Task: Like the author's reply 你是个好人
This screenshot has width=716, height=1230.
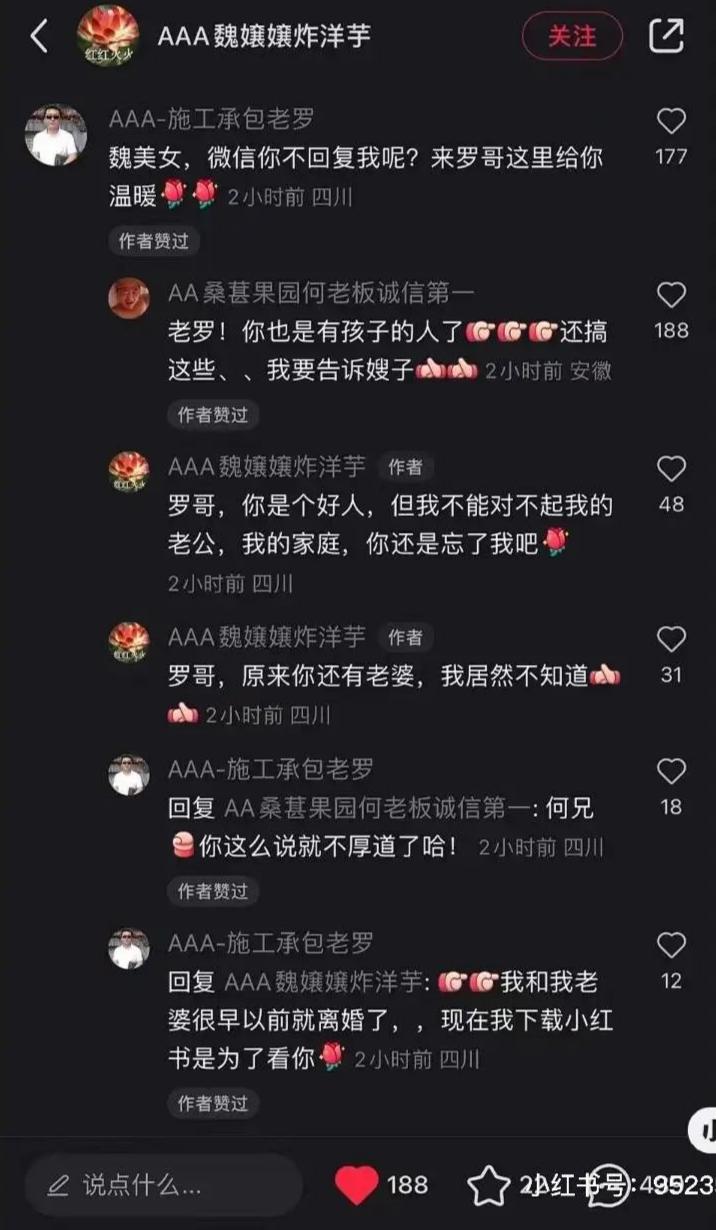Action: [x=671, y=469]
